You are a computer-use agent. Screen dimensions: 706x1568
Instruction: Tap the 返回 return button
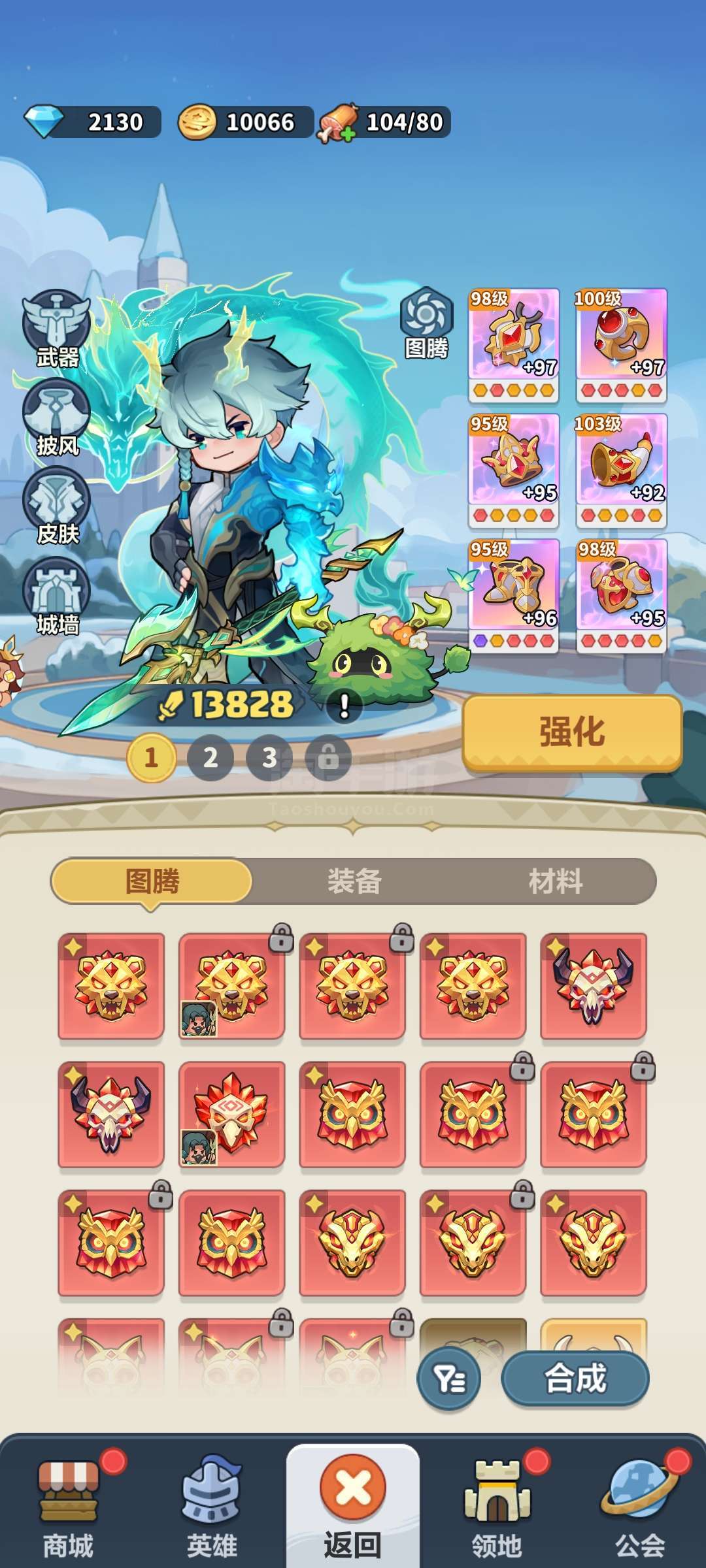(x=353, y=1507)
